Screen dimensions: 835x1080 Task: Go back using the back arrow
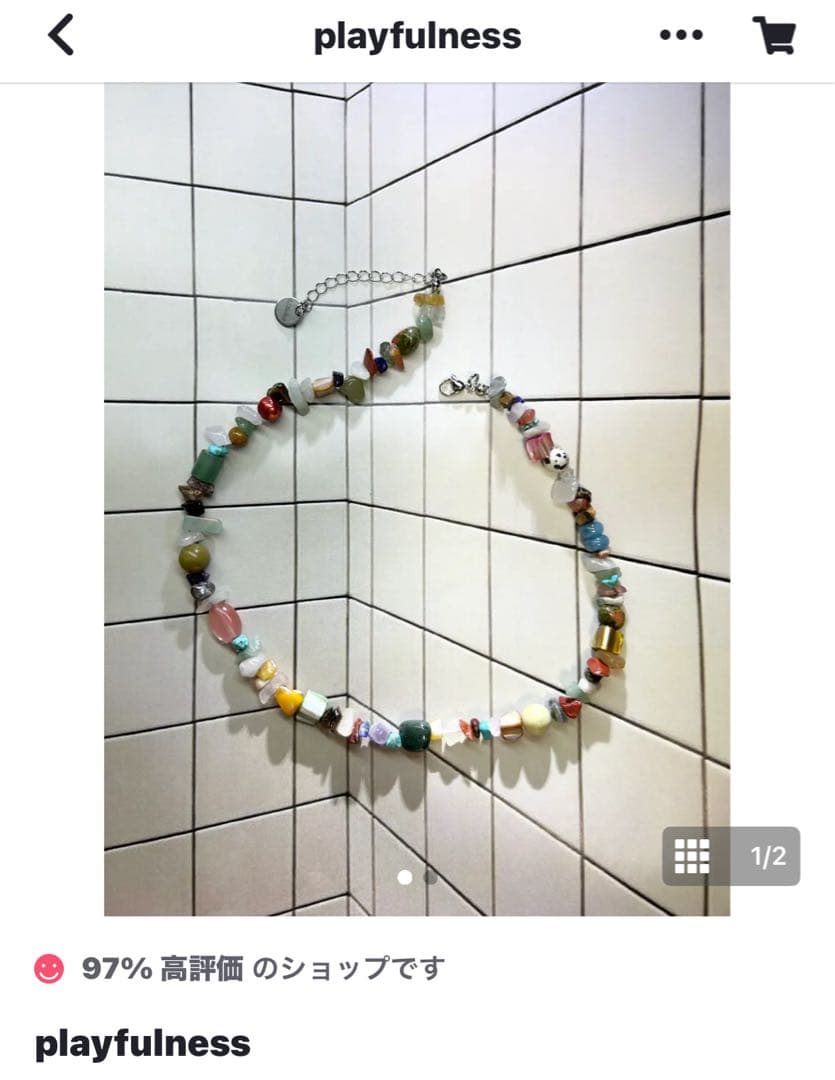click(x=61, y=36)
